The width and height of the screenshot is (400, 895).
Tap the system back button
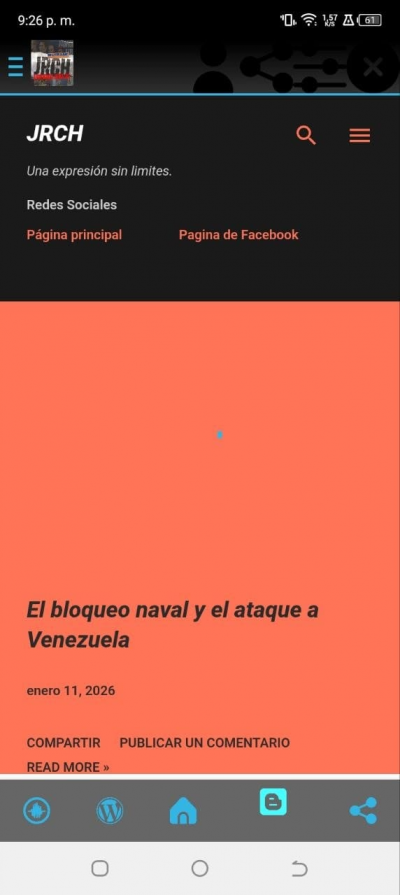coord(300,869)
